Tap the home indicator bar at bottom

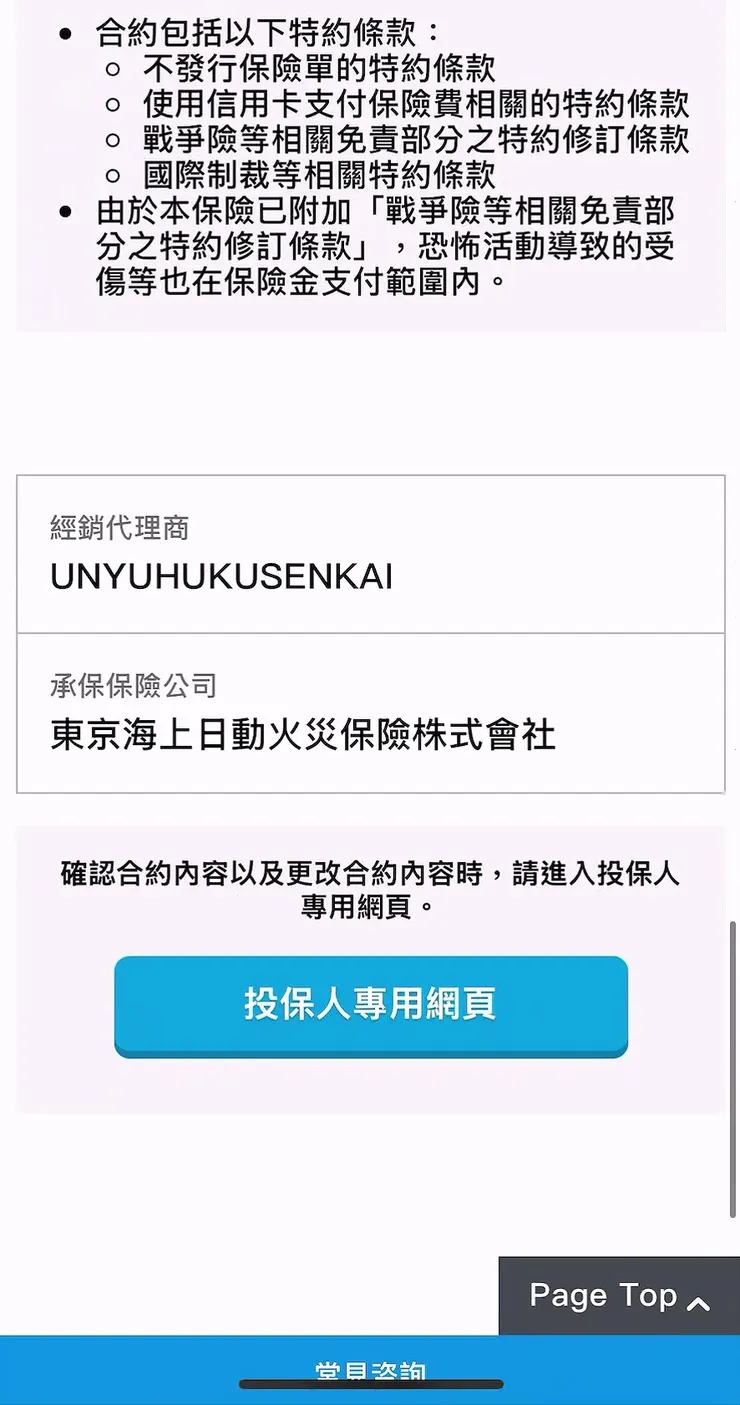pos(370,1385)
